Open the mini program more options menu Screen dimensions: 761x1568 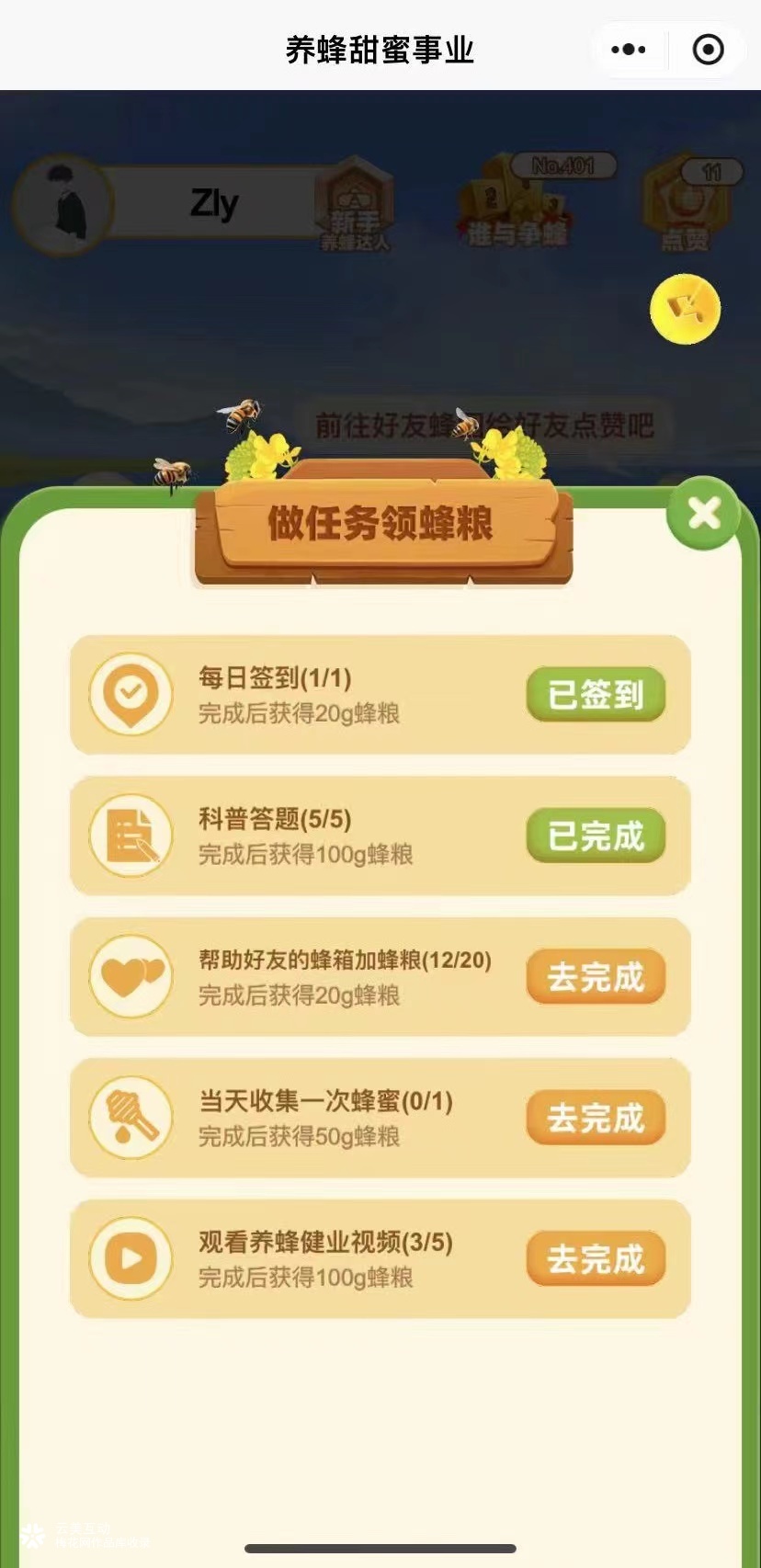(629, 50)
